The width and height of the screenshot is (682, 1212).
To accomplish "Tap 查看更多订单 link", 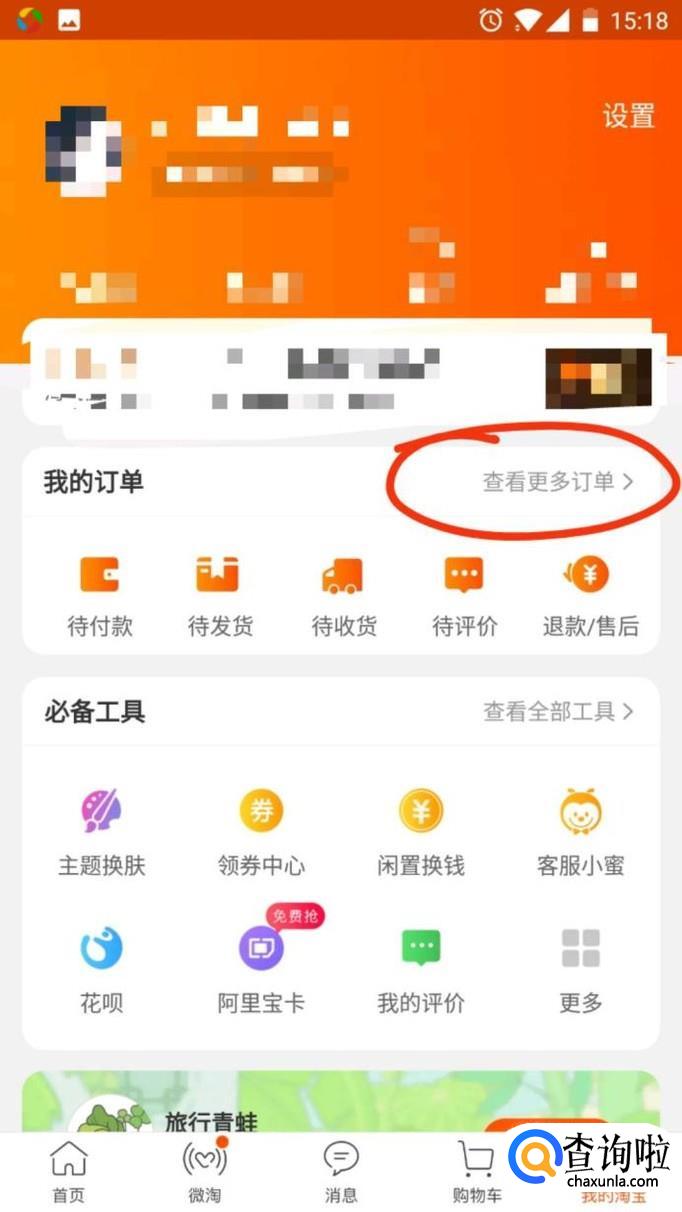I will pyautogui.click(x=558, y=481).
